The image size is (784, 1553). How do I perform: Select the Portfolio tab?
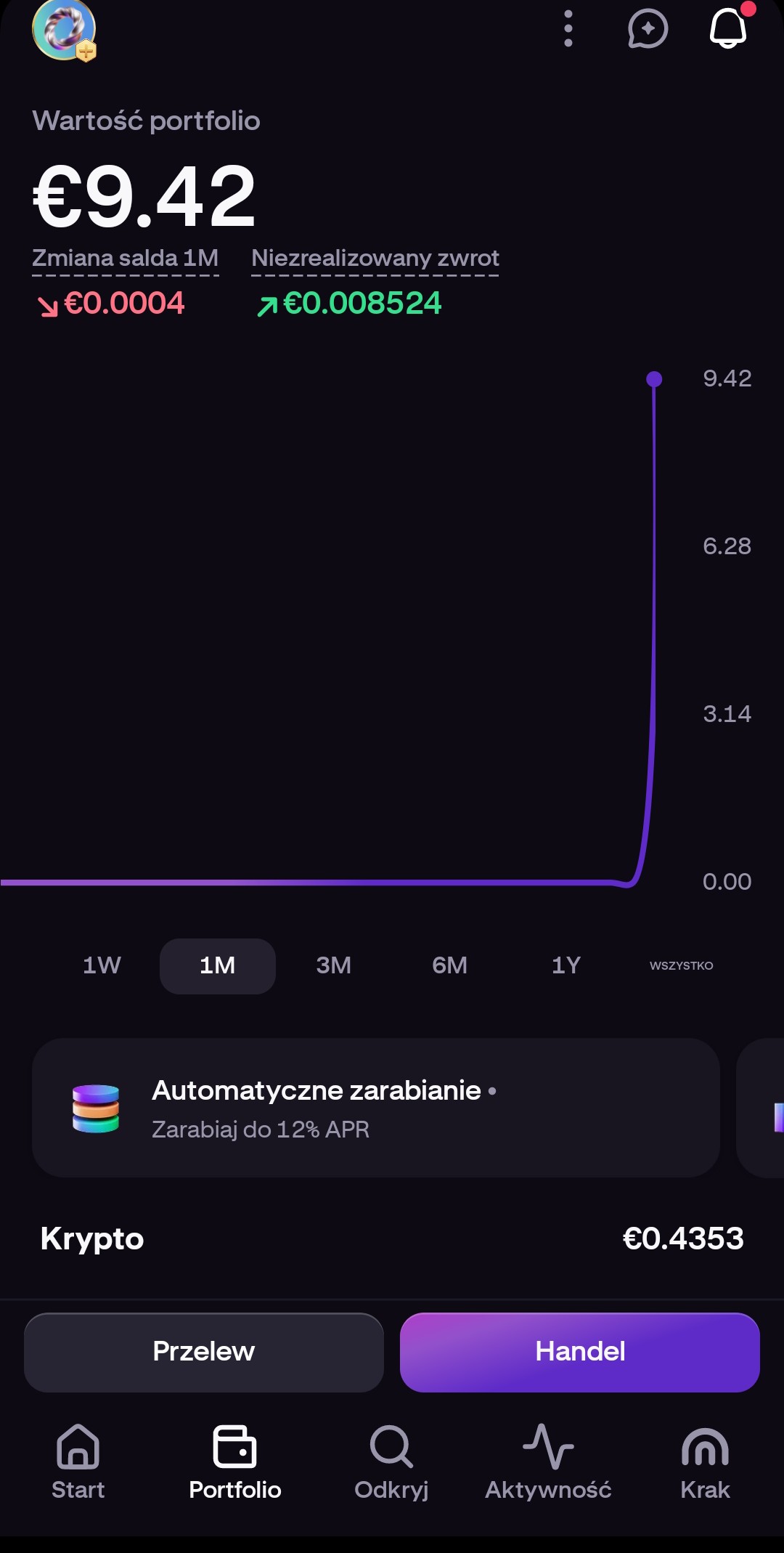click(x=234, y=1461)
